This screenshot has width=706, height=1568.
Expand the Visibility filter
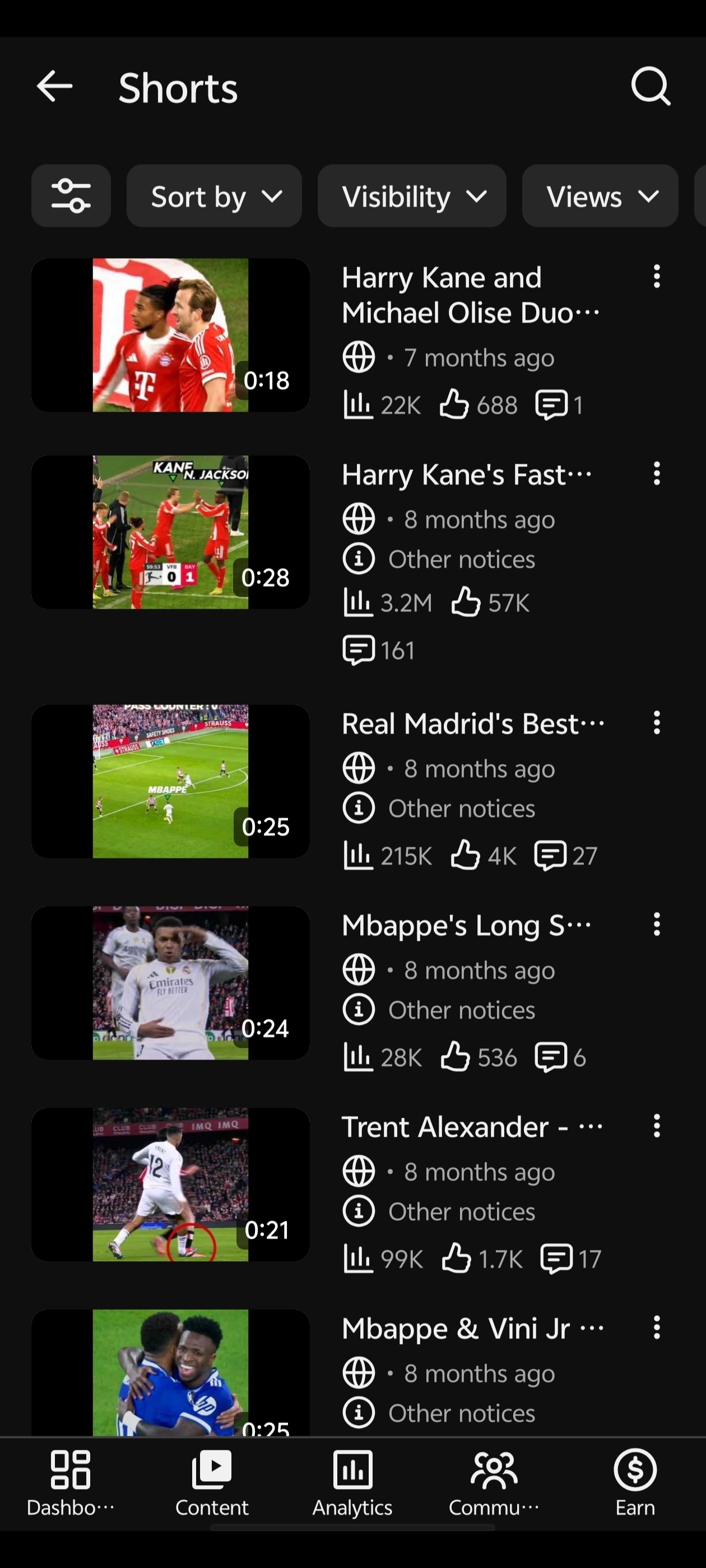click(x=412, y=196)
